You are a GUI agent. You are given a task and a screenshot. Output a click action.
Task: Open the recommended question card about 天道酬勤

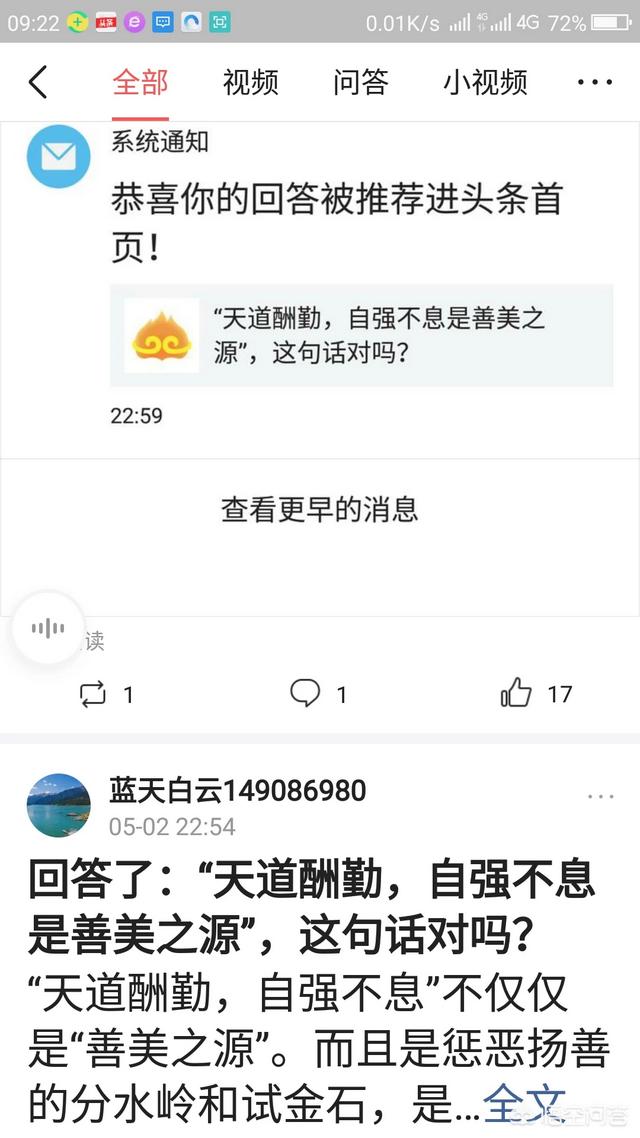pos(360,335)
